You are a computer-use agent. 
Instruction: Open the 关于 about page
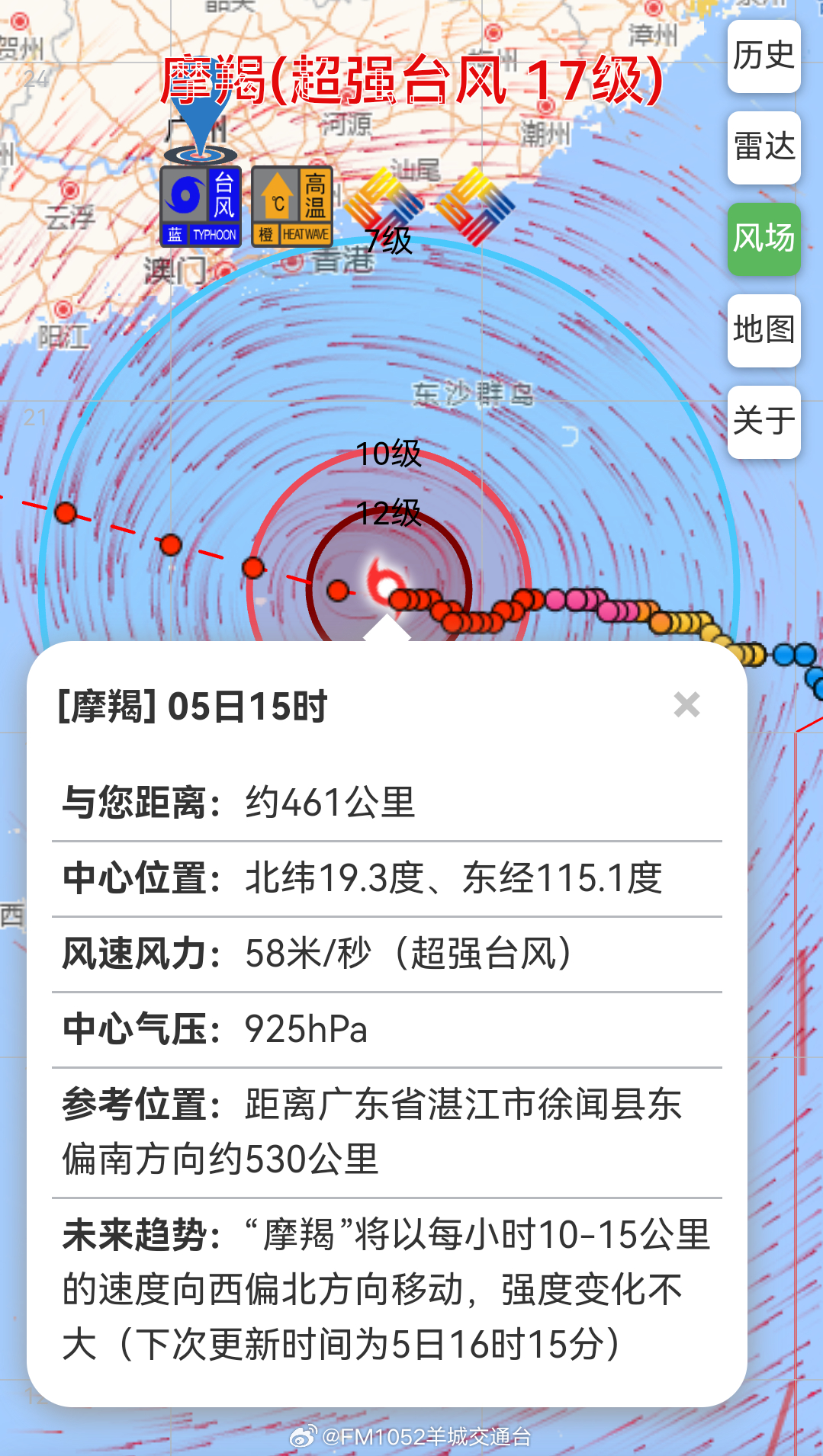(764, 422)
